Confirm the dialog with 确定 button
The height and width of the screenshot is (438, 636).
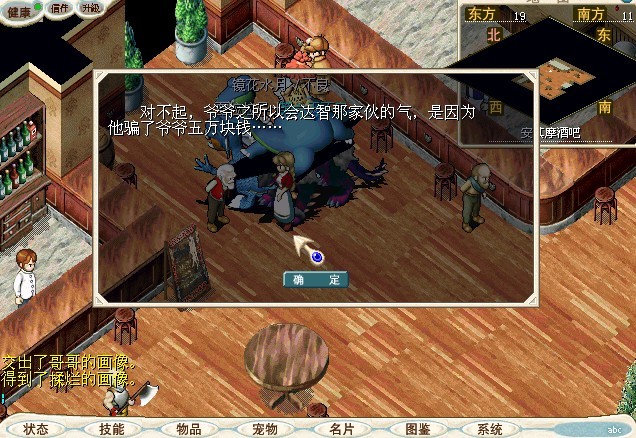pyautogui.click(x=316, y=280)
